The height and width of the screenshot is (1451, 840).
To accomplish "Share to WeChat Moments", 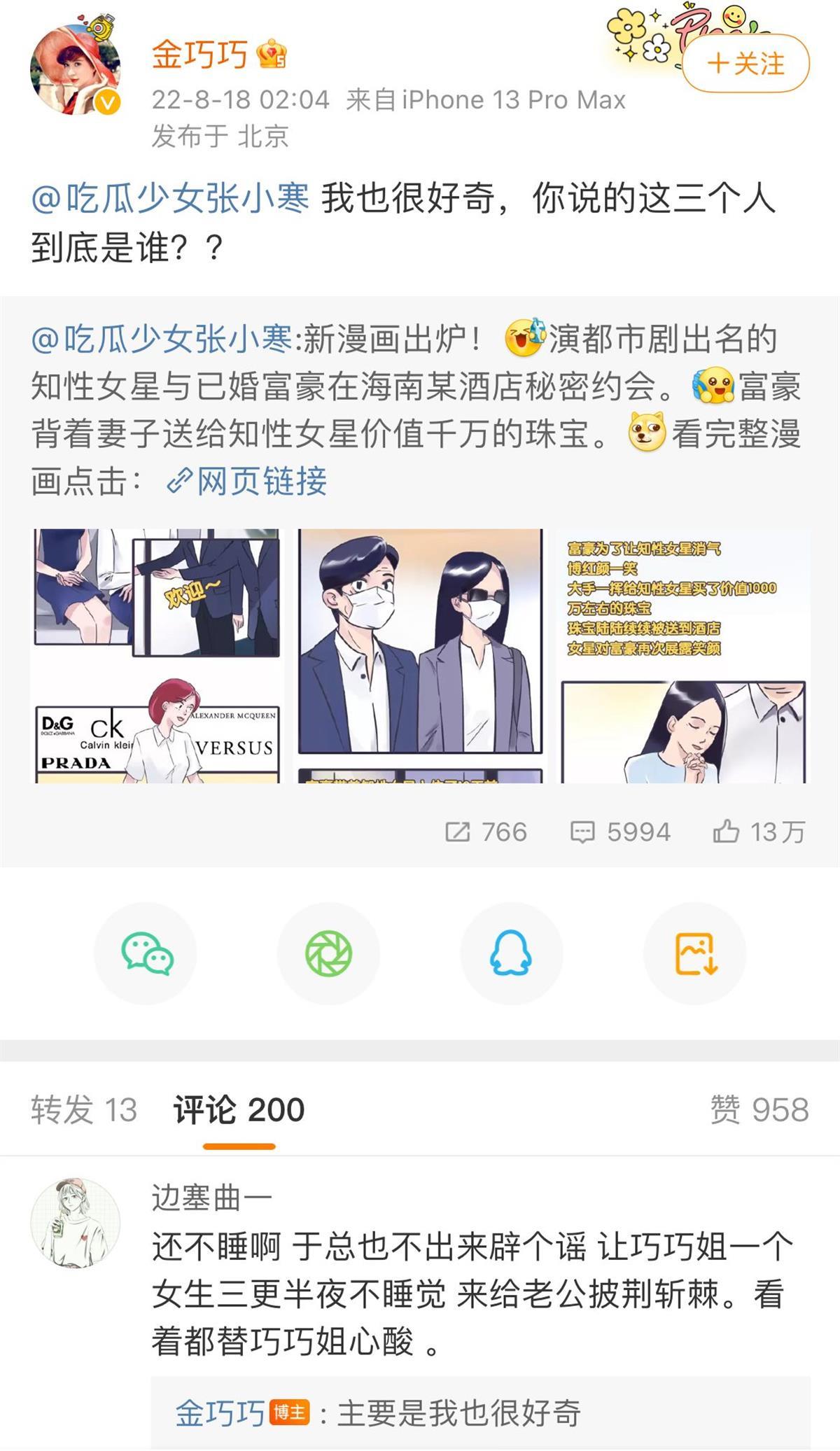I will [x=328, y=953].
